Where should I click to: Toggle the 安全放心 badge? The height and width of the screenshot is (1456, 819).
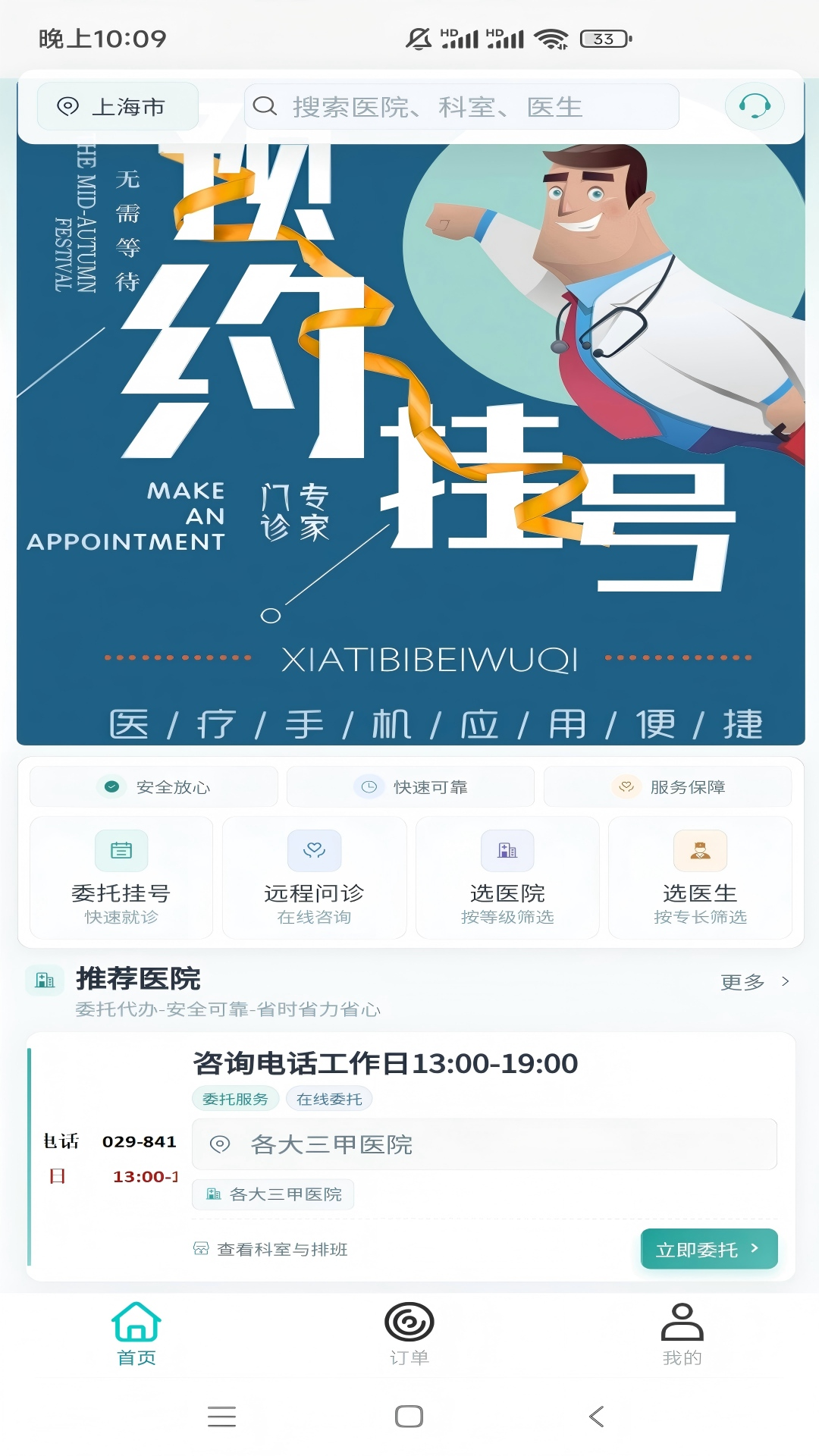153,786
